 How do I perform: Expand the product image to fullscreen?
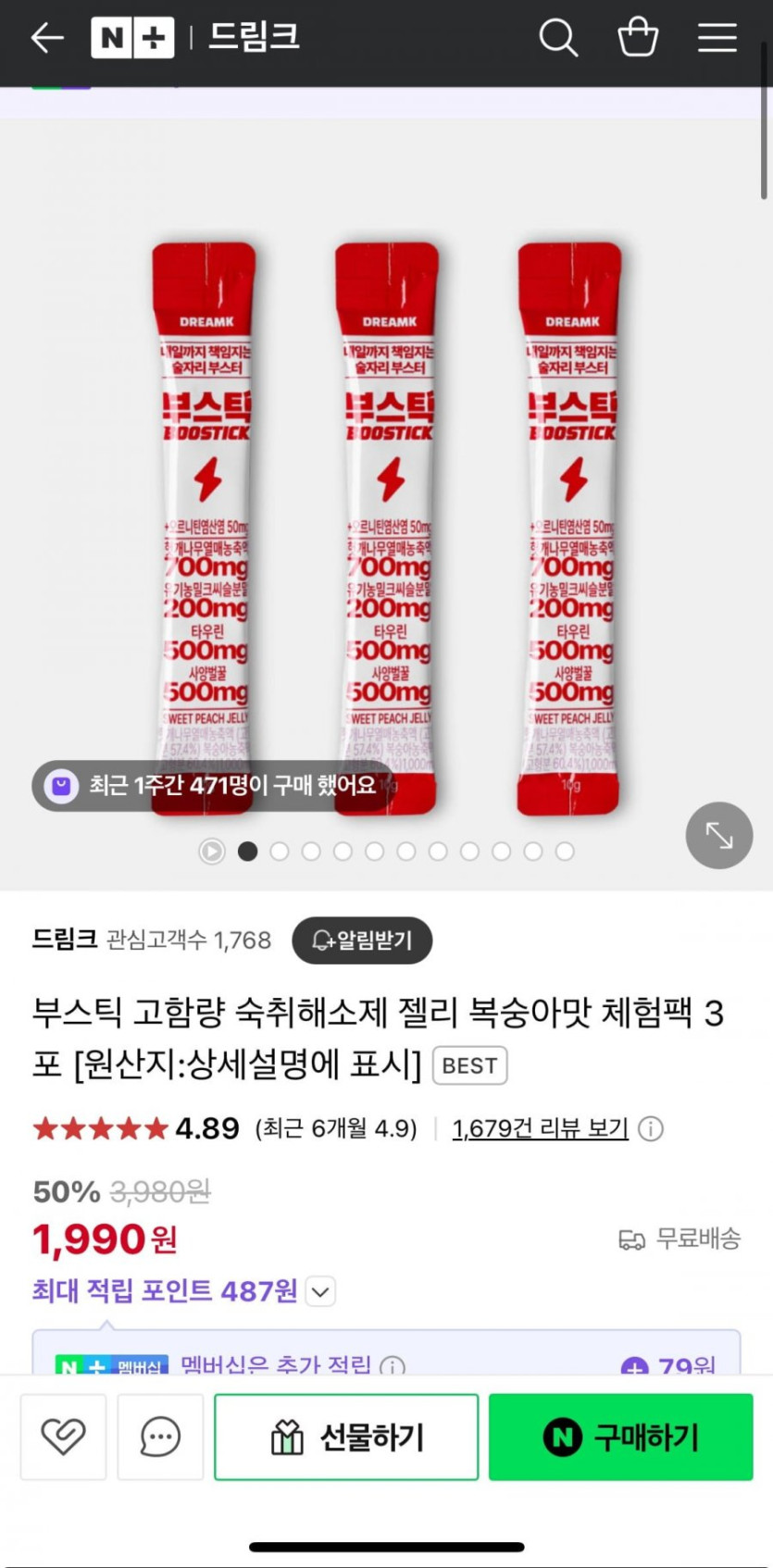[718, 835]
